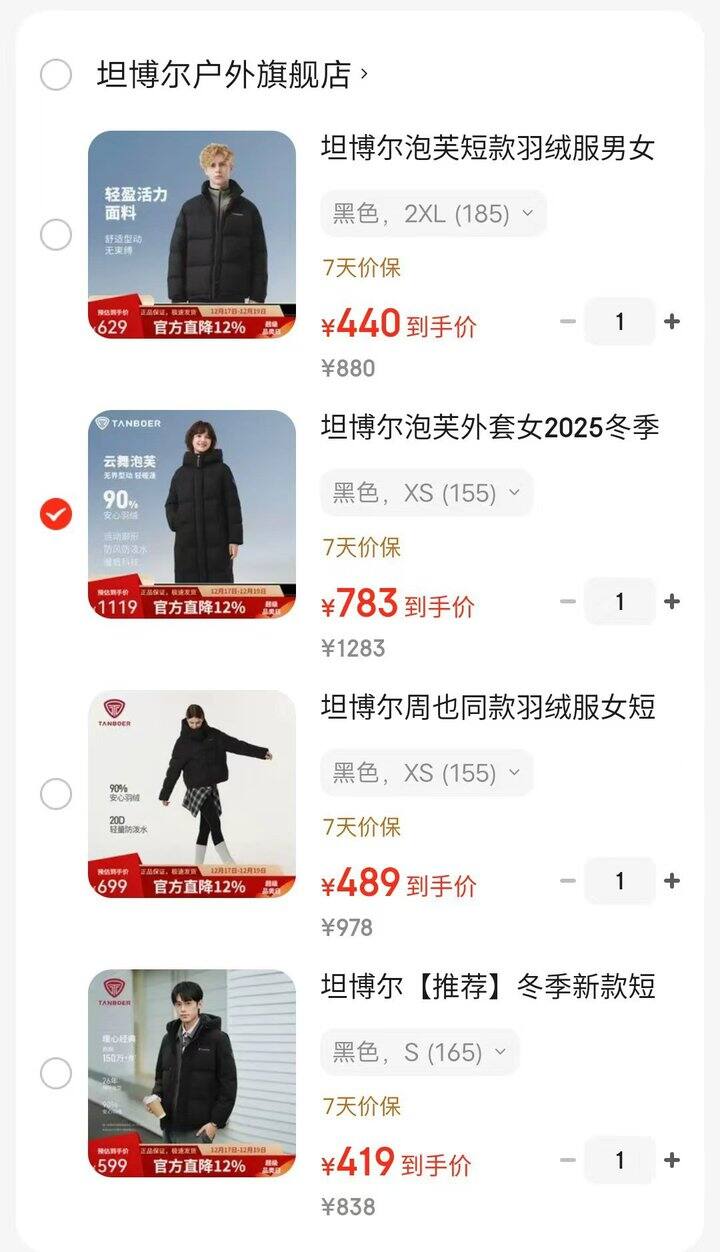720x1252 pixels.
Task: Increase quantity of the ¥440 jacket
Action: [x=672, y=322]
